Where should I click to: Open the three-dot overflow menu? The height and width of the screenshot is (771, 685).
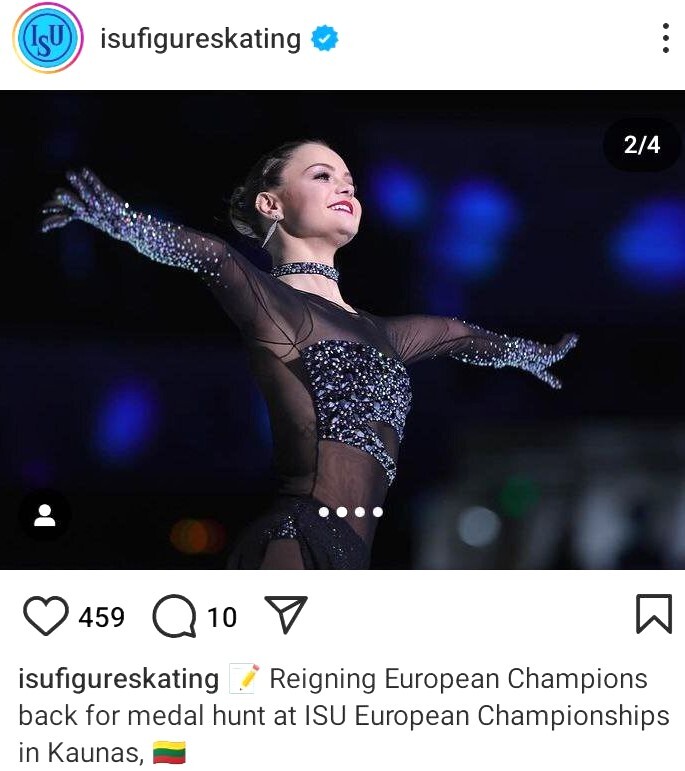coord(665,39)
